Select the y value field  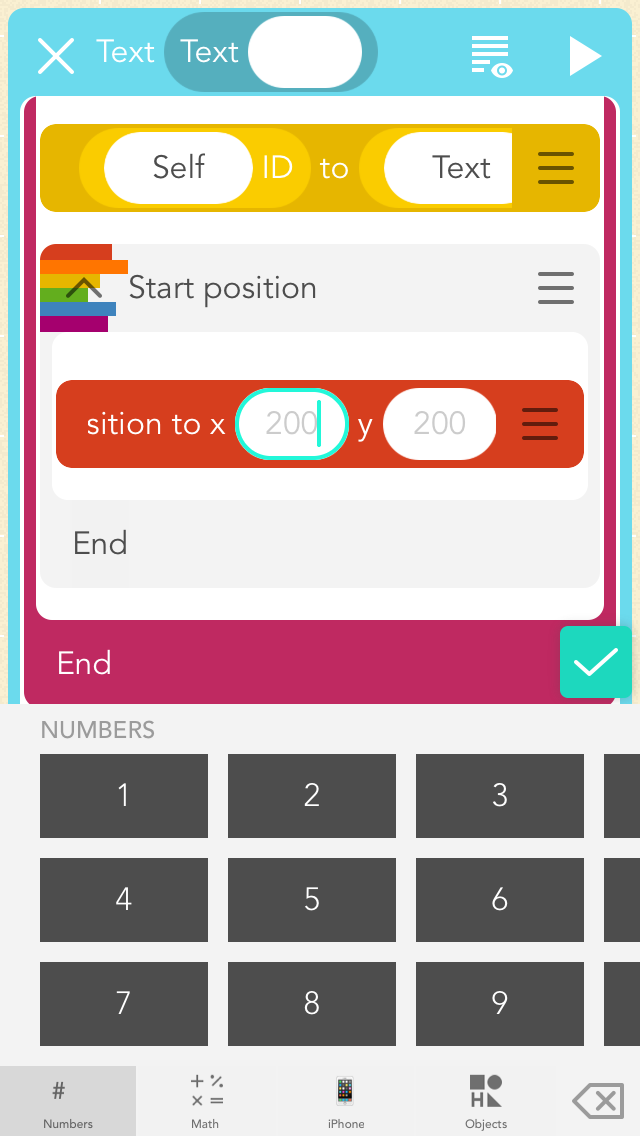440,424
